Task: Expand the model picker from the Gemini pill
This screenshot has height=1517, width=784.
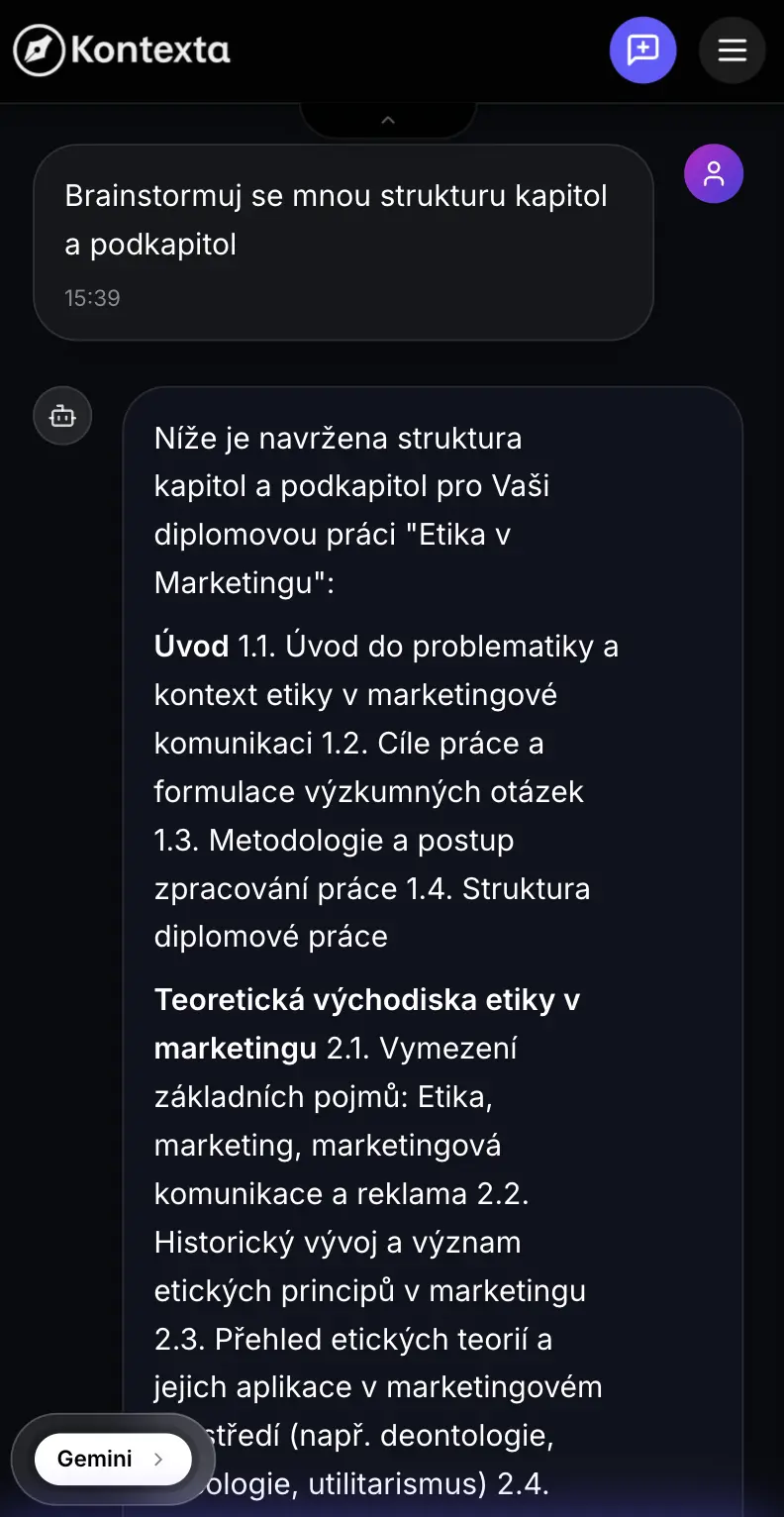Action: click(x=114, y=1459)
